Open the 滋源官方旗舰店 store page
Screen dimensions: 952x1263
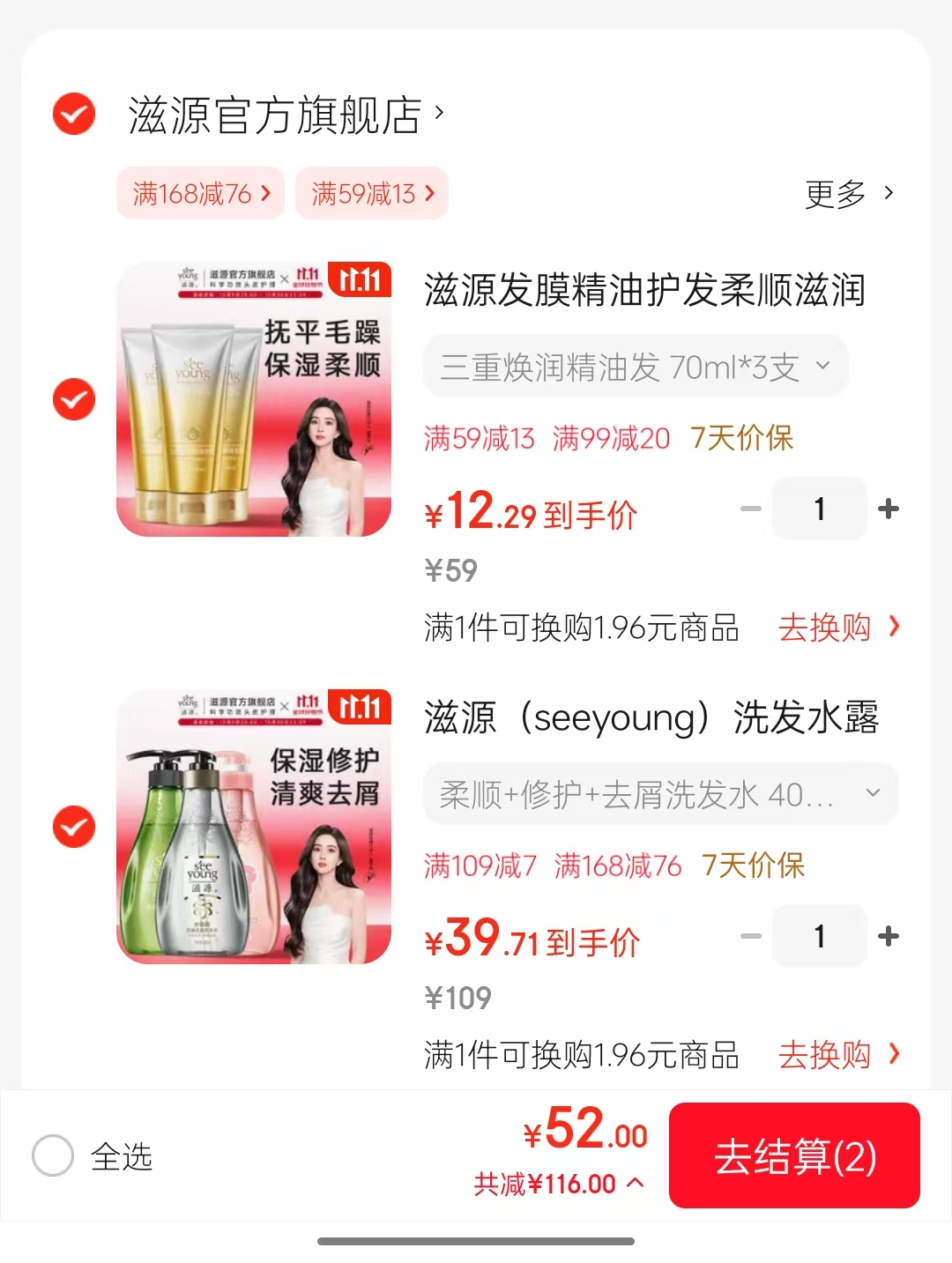284,115
